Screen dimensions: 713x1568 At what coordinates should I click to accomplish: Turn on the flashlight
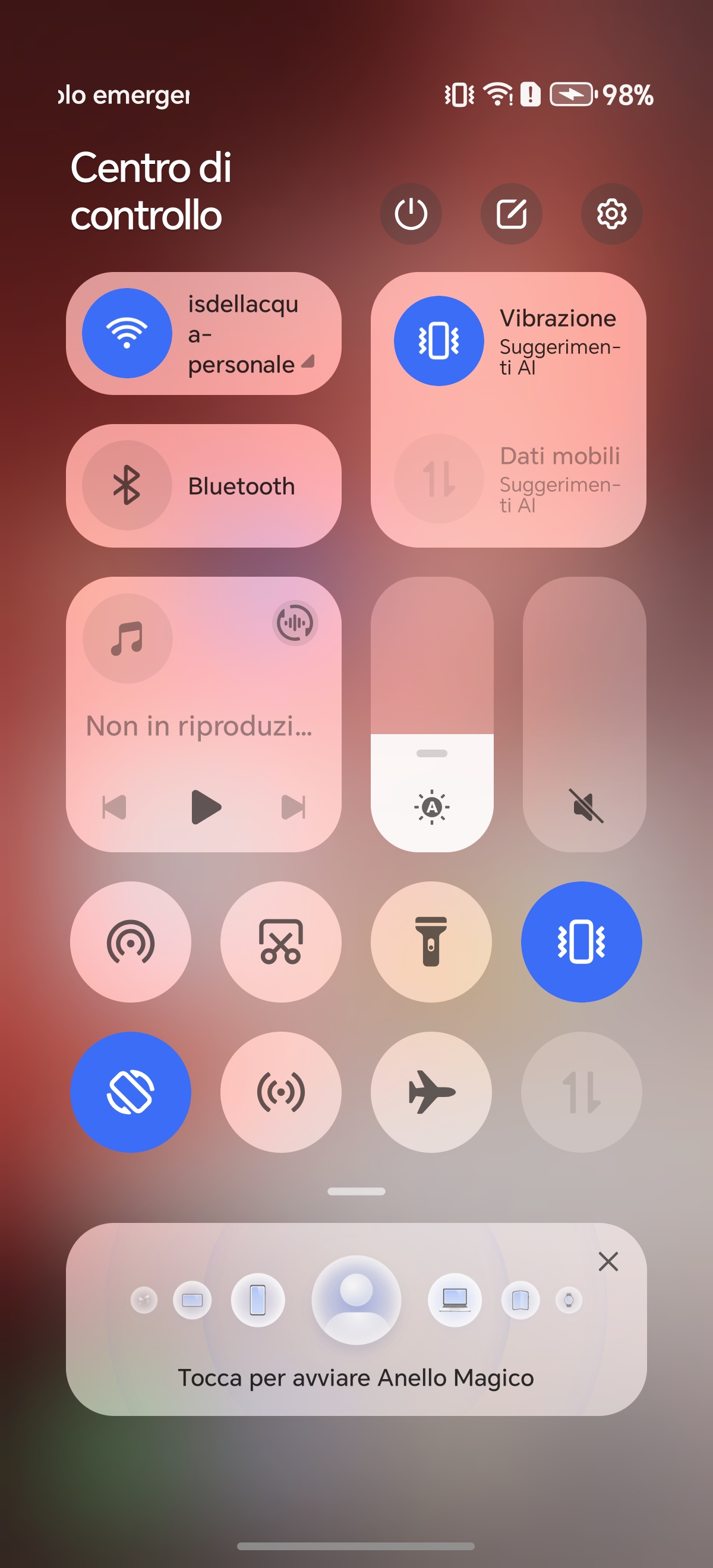[431, 941]
